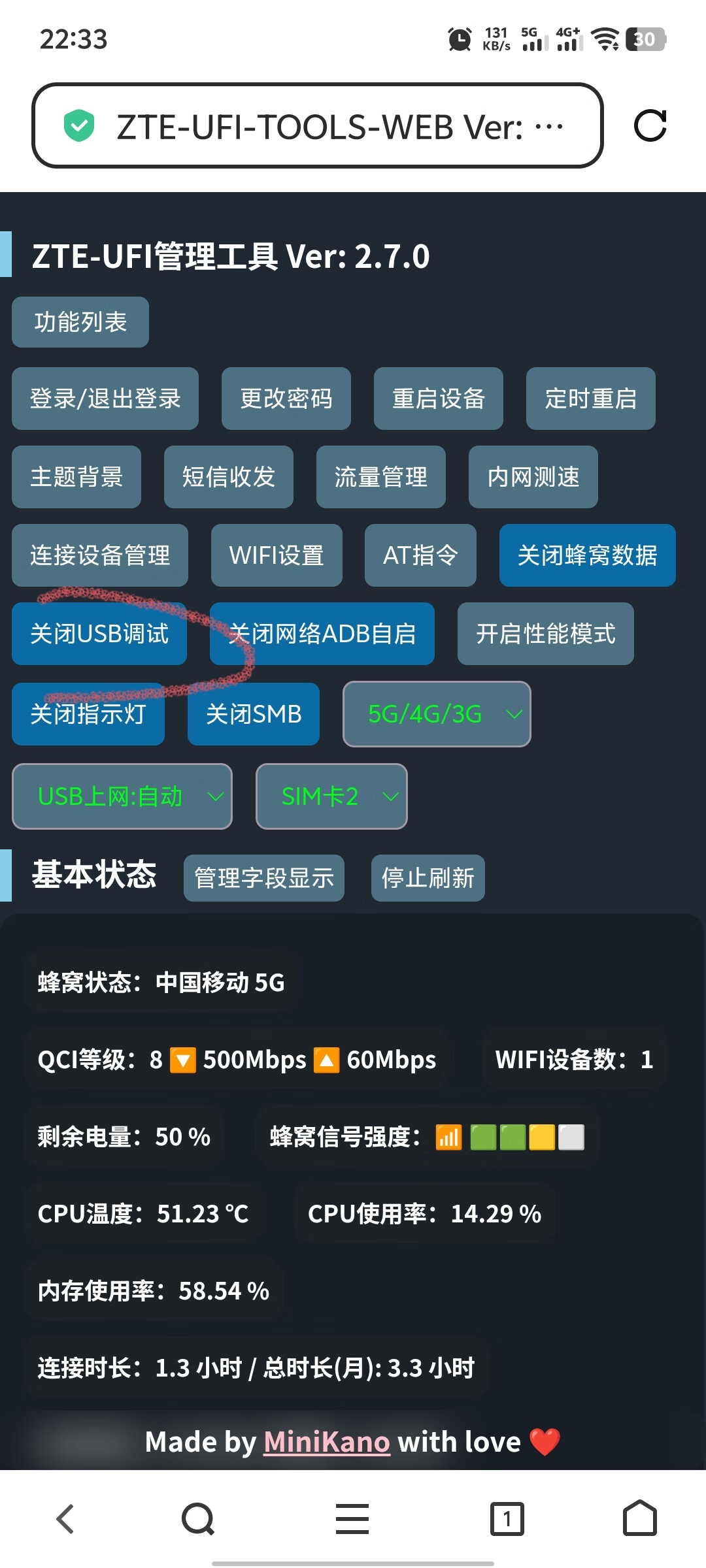Tap 更改密码 button
This screenshot has height=1568, width=706.
(x=286, y=399)
